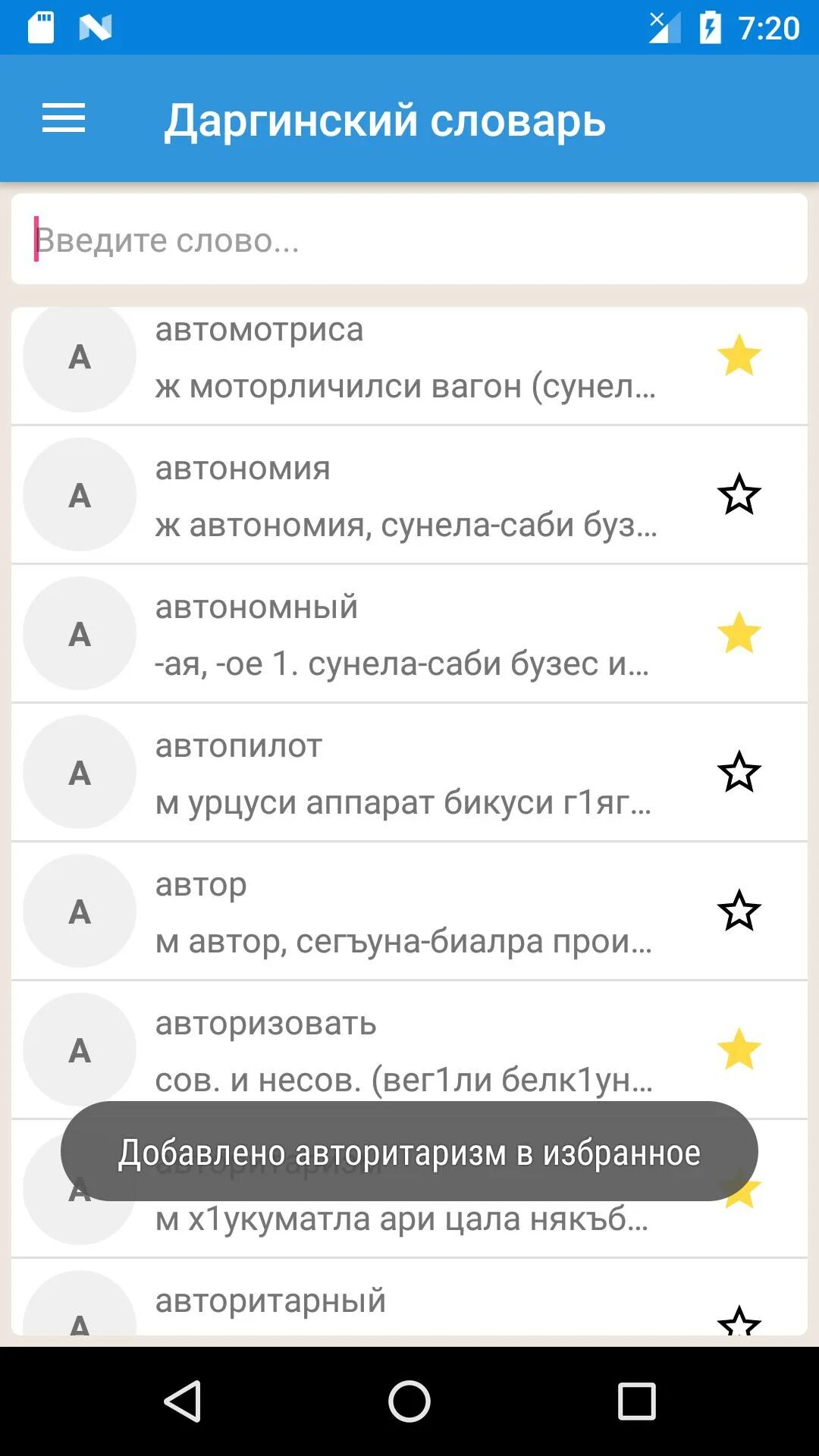
Task: Return to the home screen
Action: (409, 1401)
